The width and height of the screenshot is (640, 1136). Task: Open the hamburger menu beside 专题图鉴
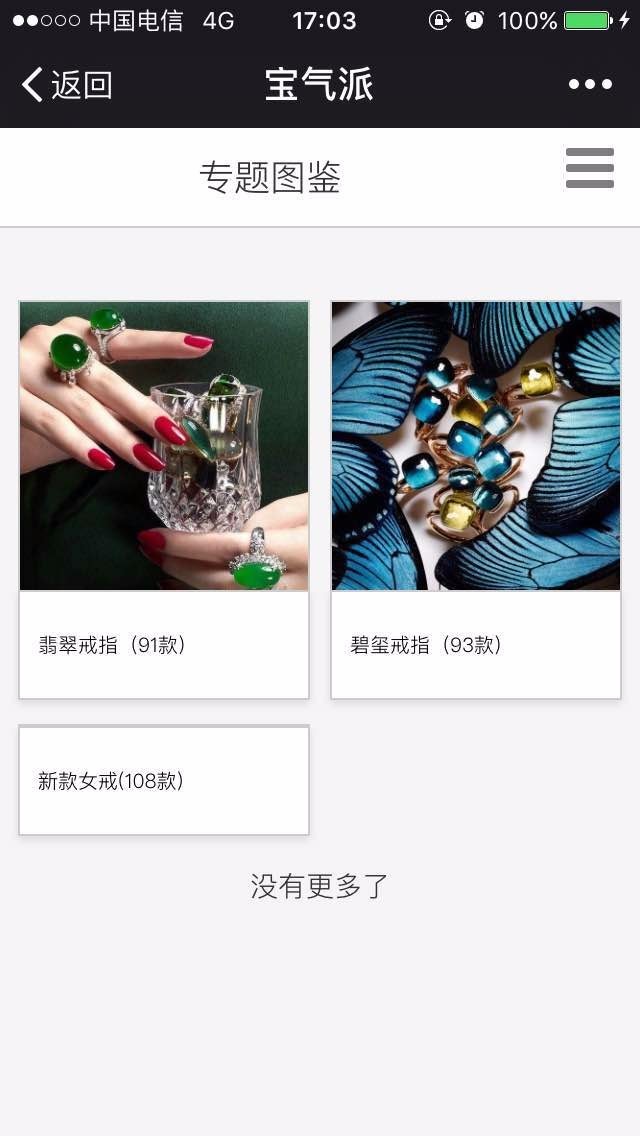(x=590, y=168)
